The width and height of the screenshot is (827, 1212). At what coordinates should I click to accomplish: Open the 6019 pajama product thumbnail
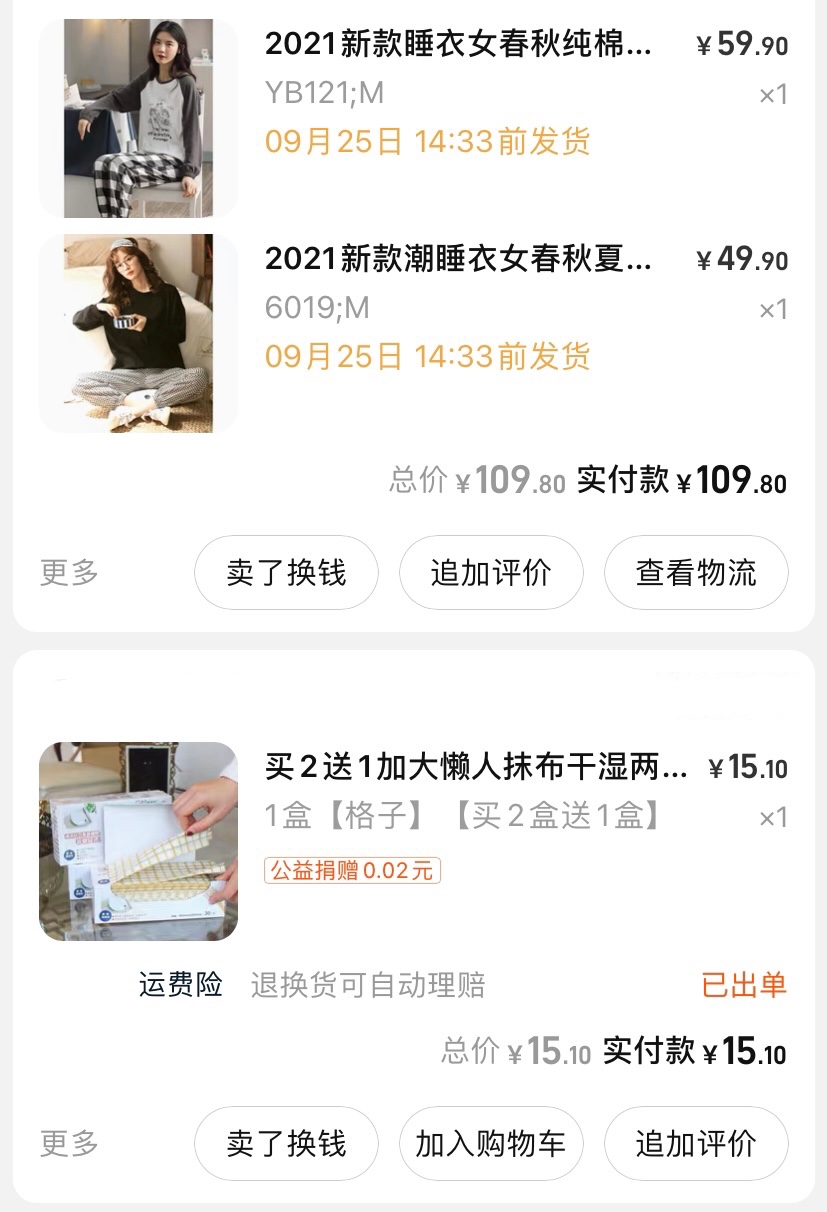point(137,334)
